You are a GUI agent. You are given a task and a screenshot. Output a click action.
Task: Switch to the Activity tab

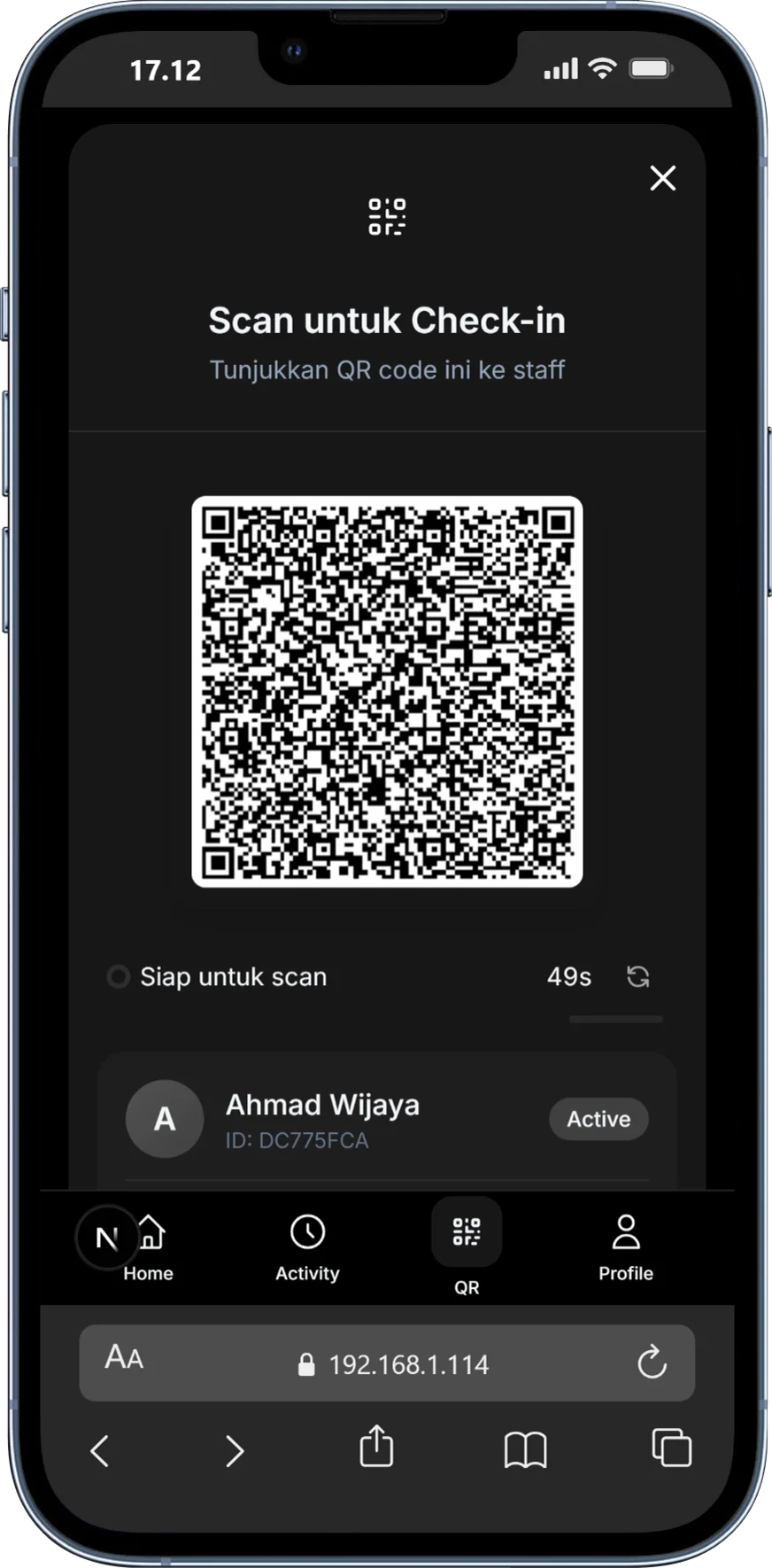coord(307,1247)
